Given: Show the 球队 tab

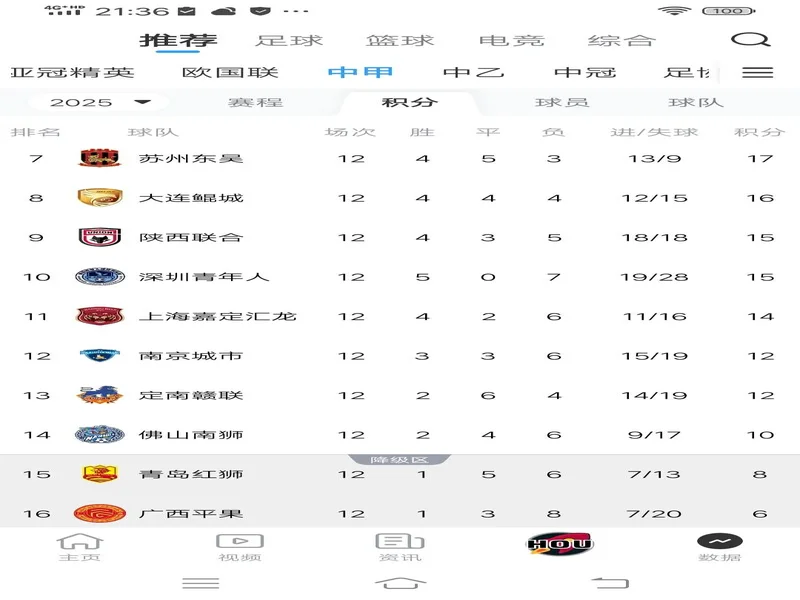Looking at the screenshot, I should (696, 102).
